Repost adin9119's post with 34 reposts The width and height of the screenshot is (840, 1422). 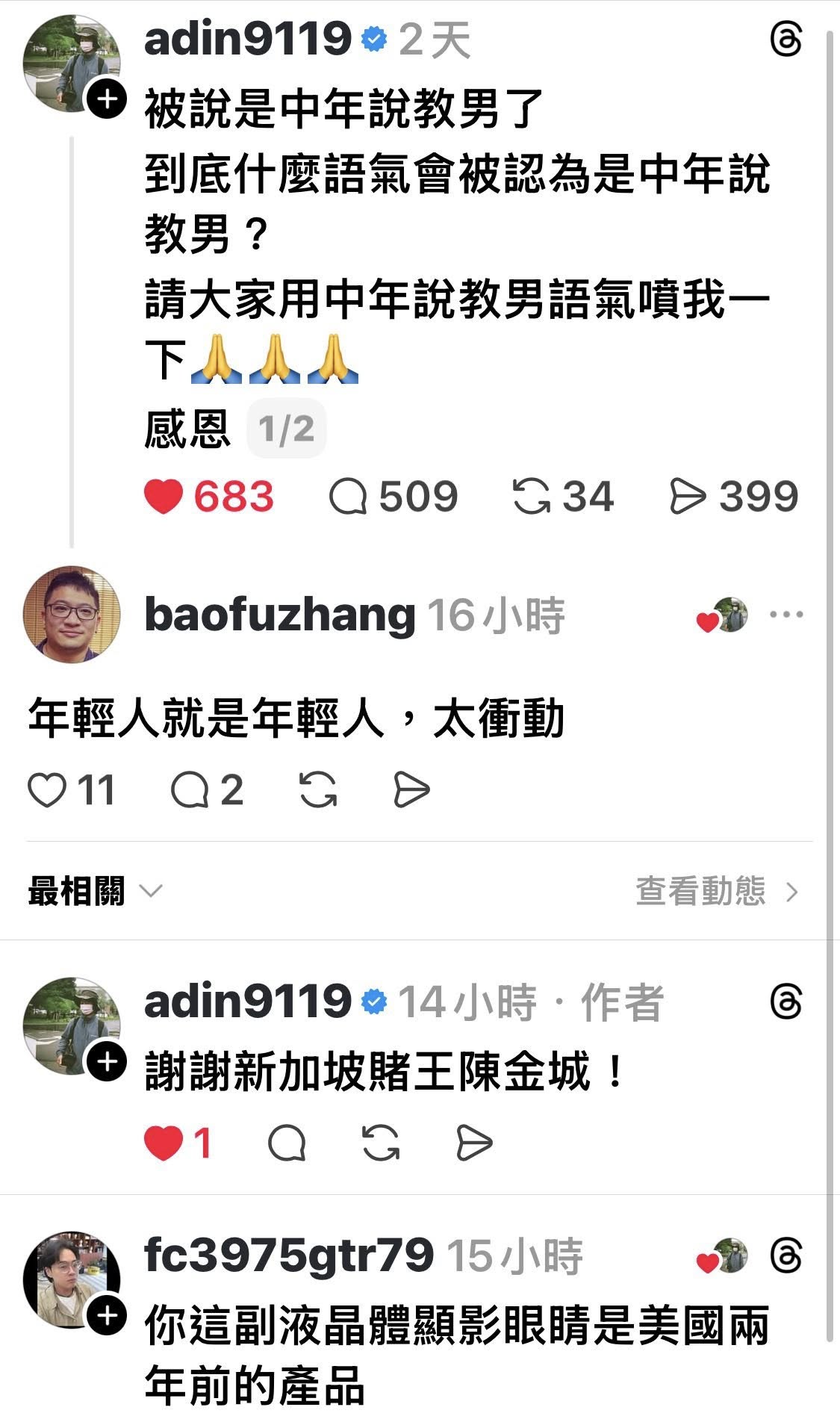pyautogui.click(x=531, y=497)
